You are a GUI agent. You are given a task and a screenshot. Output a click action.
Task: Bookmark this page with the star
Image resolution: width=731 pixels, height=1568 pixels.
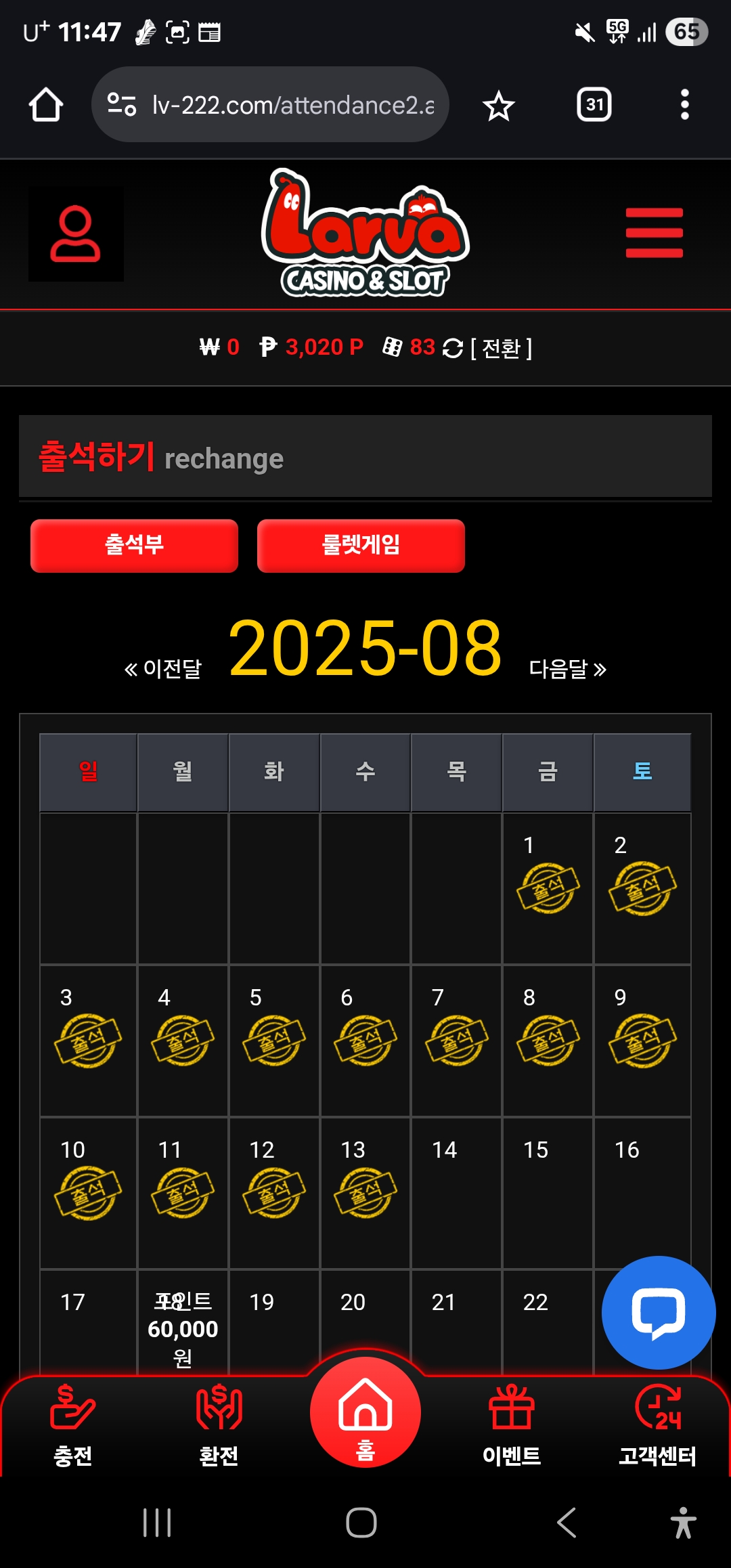(499, 106)
